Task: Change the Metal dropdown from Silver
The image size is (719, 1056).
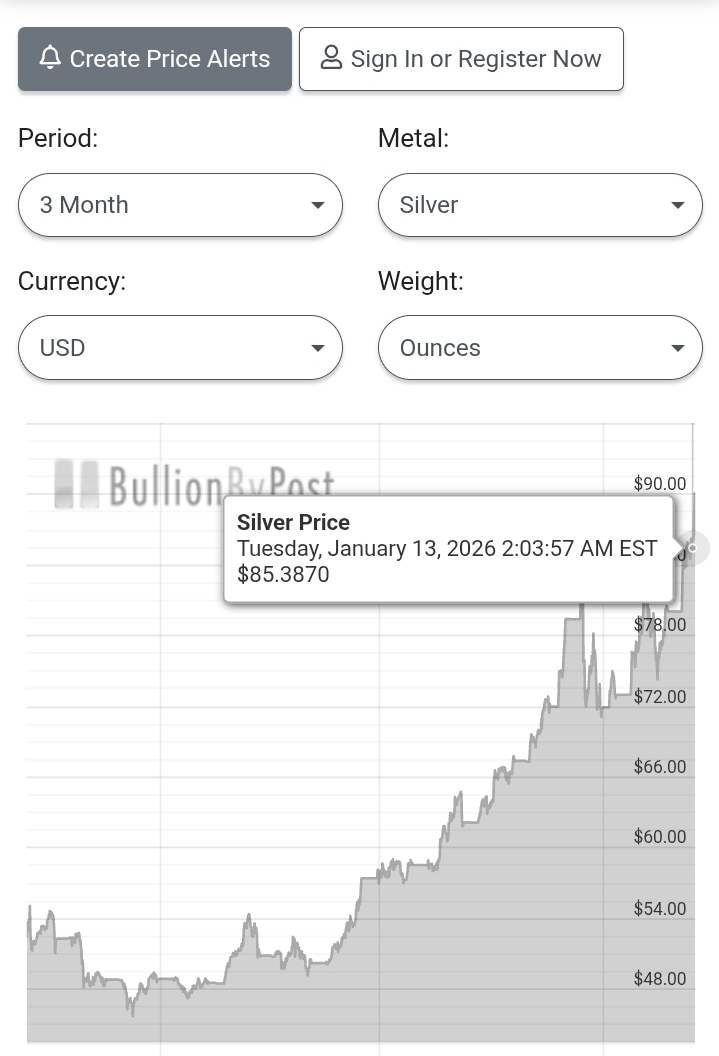Action: pyautogui.click(x=540, y=205)
